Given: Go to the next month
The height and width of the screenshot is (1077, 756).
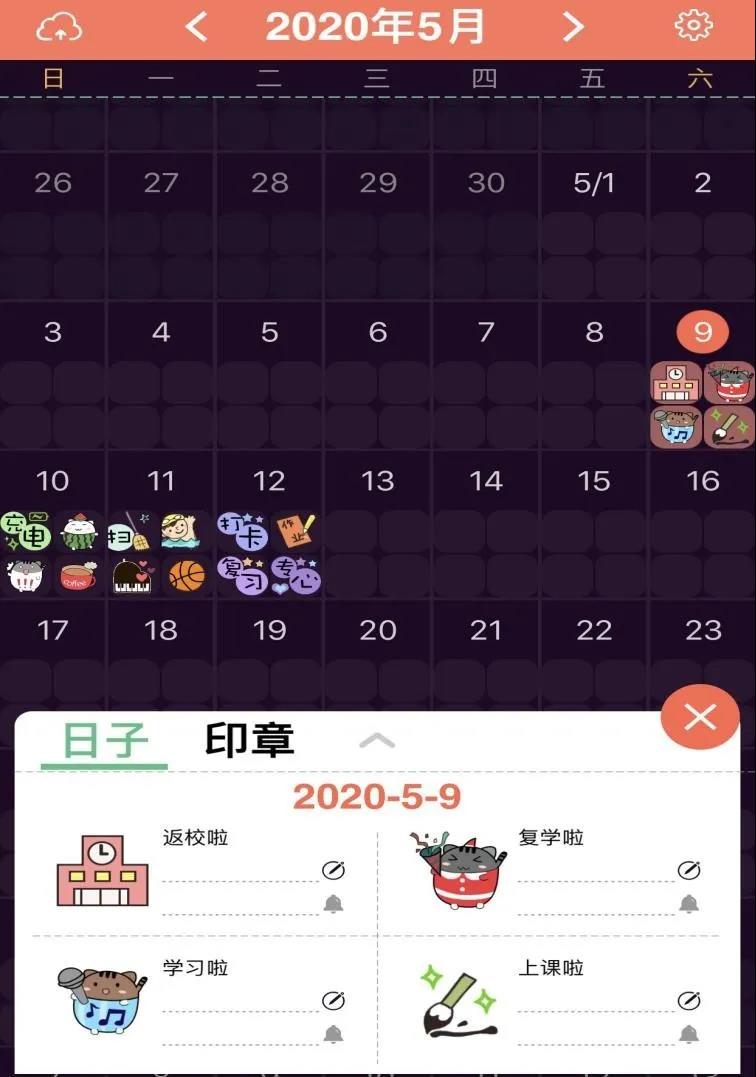Looking at the screenshot, I should point(572,27).
